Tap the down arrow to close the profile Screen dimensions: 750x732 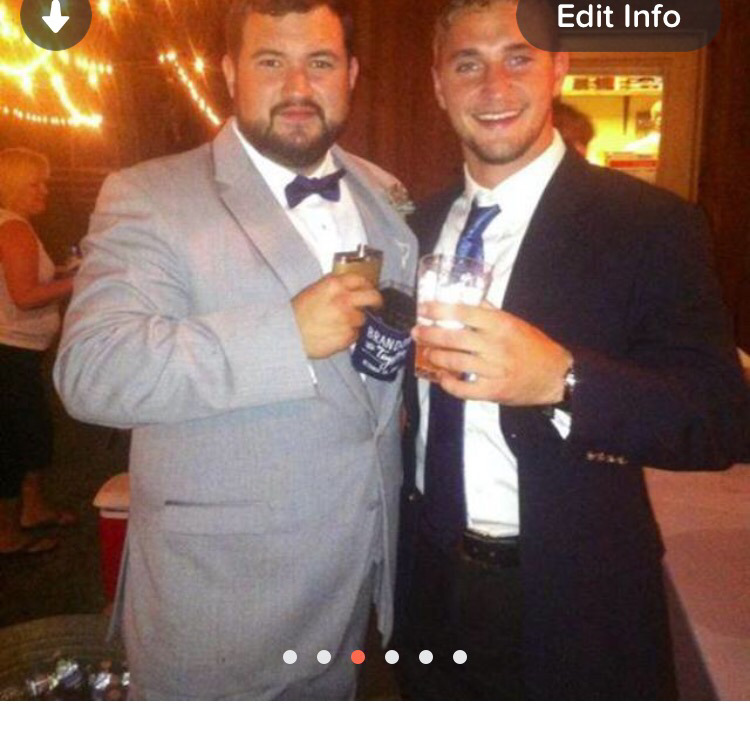(x=55, y=17)
